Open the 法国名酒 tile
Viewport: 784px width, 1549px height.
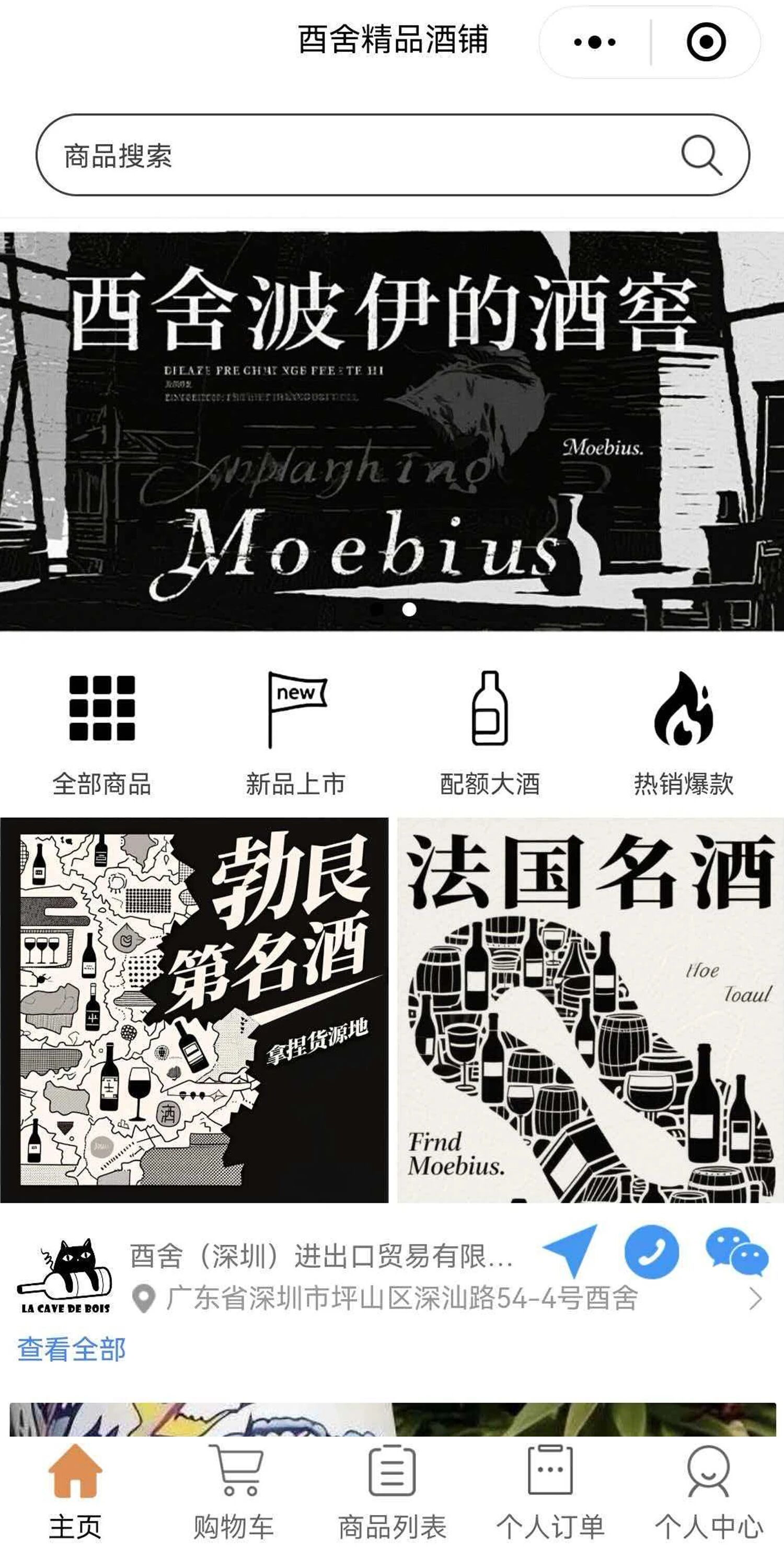(591, 1009)
